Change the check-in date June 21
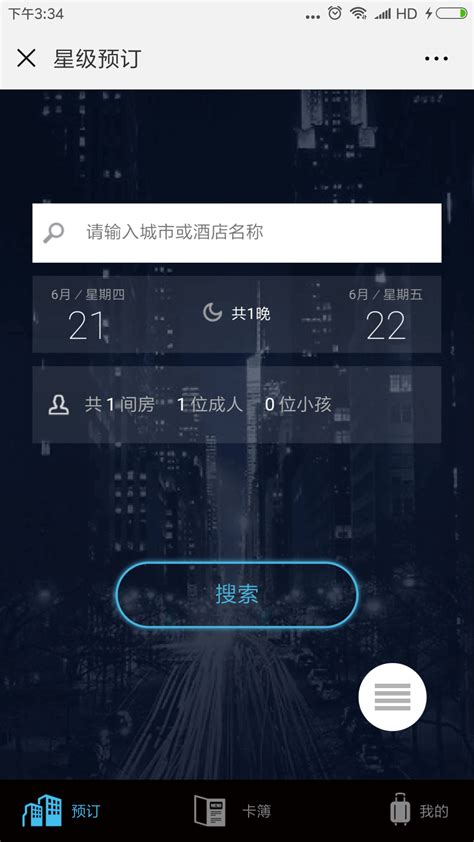Screen dimensions: 474x842 click(x=87, y=315)
